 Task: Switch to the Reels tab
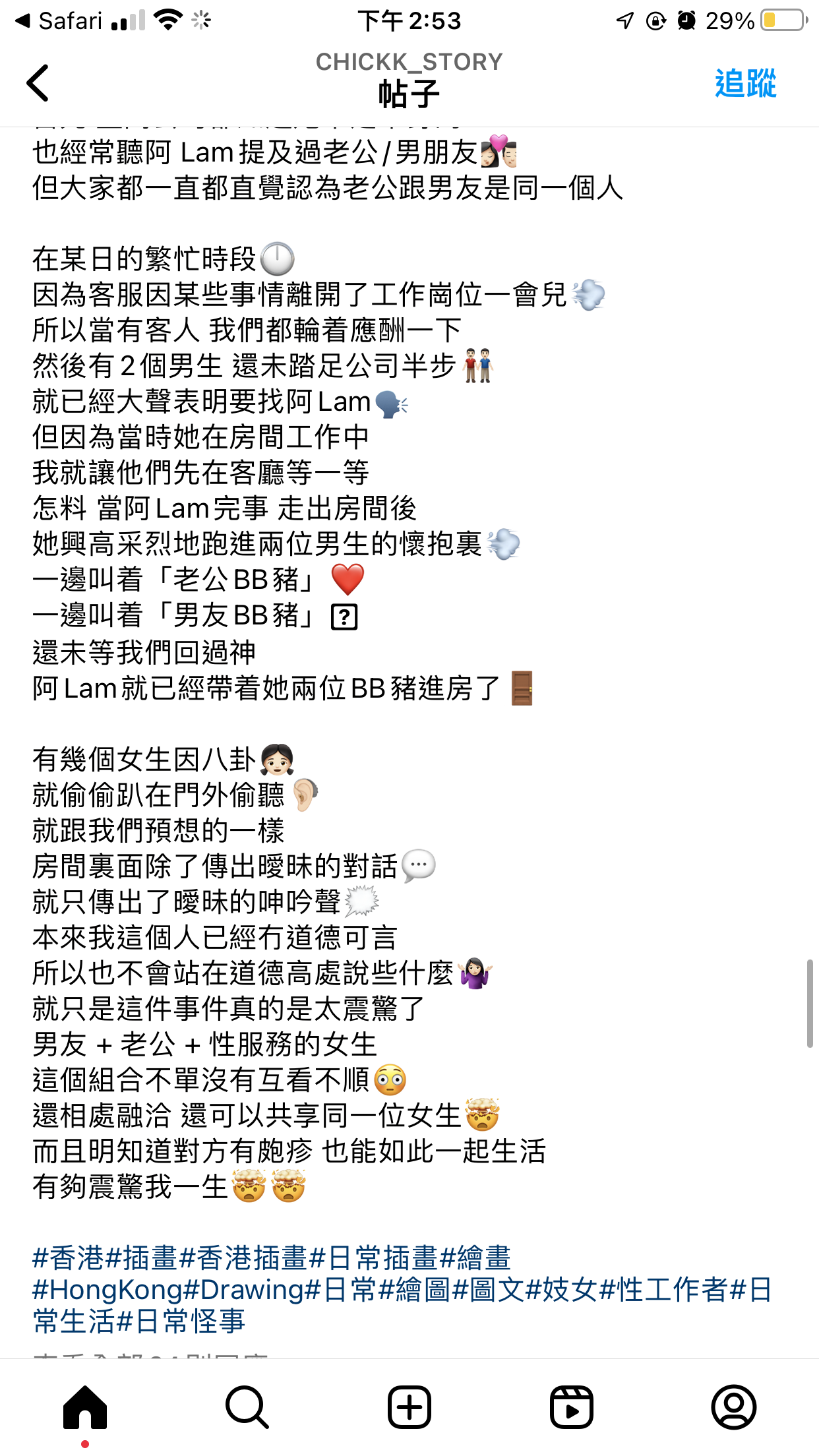[x=572, y=1407]
